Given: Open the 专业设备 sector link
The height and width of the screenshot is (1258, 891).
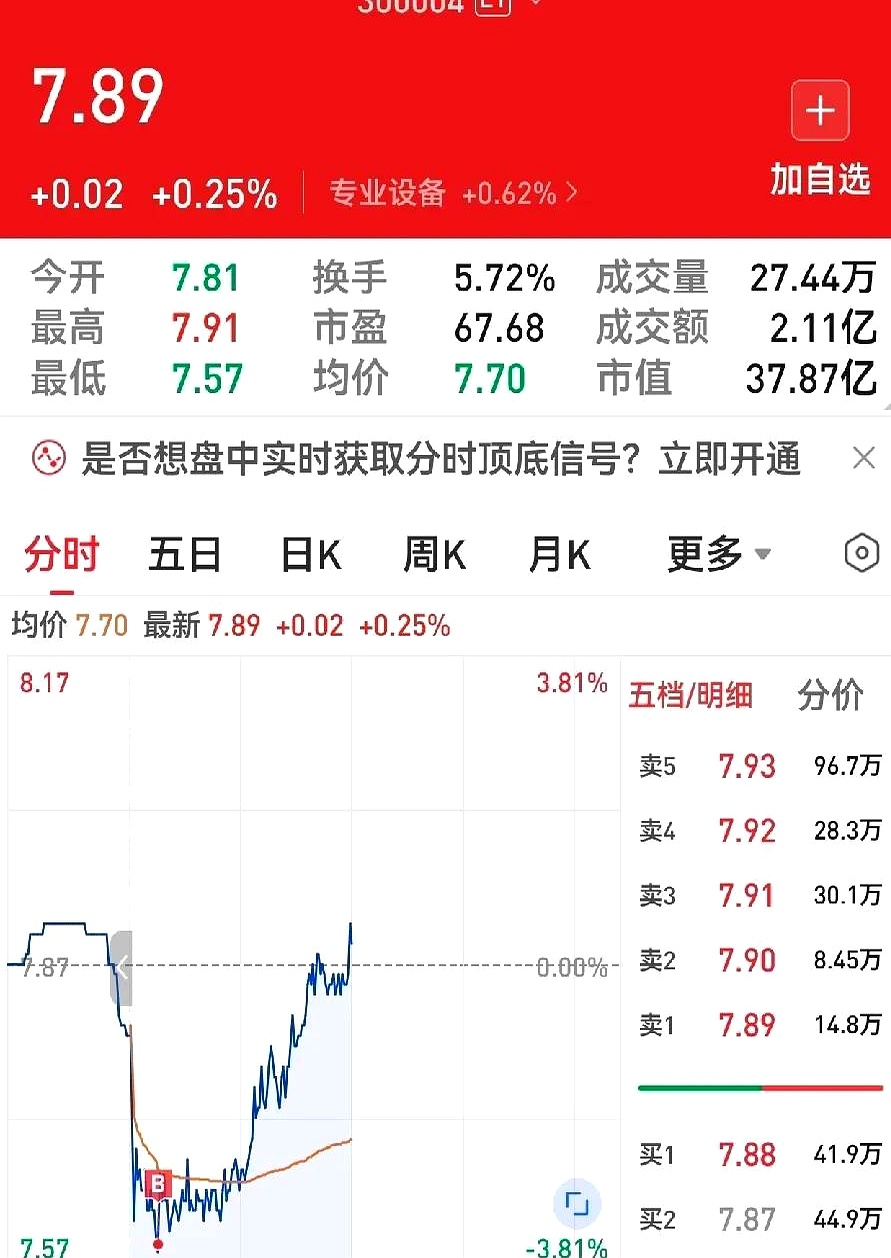Looking at the screenshot, I should coord(453,193).
